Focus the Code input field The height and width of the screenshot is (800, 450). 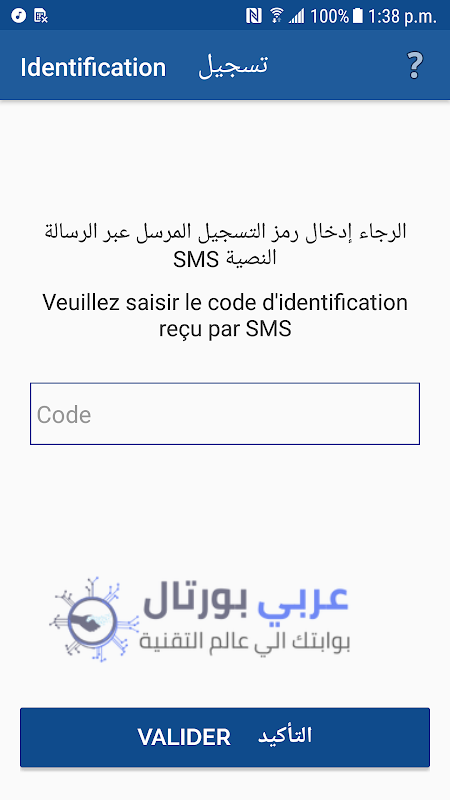pyautogui.click(x=224, y=414)
